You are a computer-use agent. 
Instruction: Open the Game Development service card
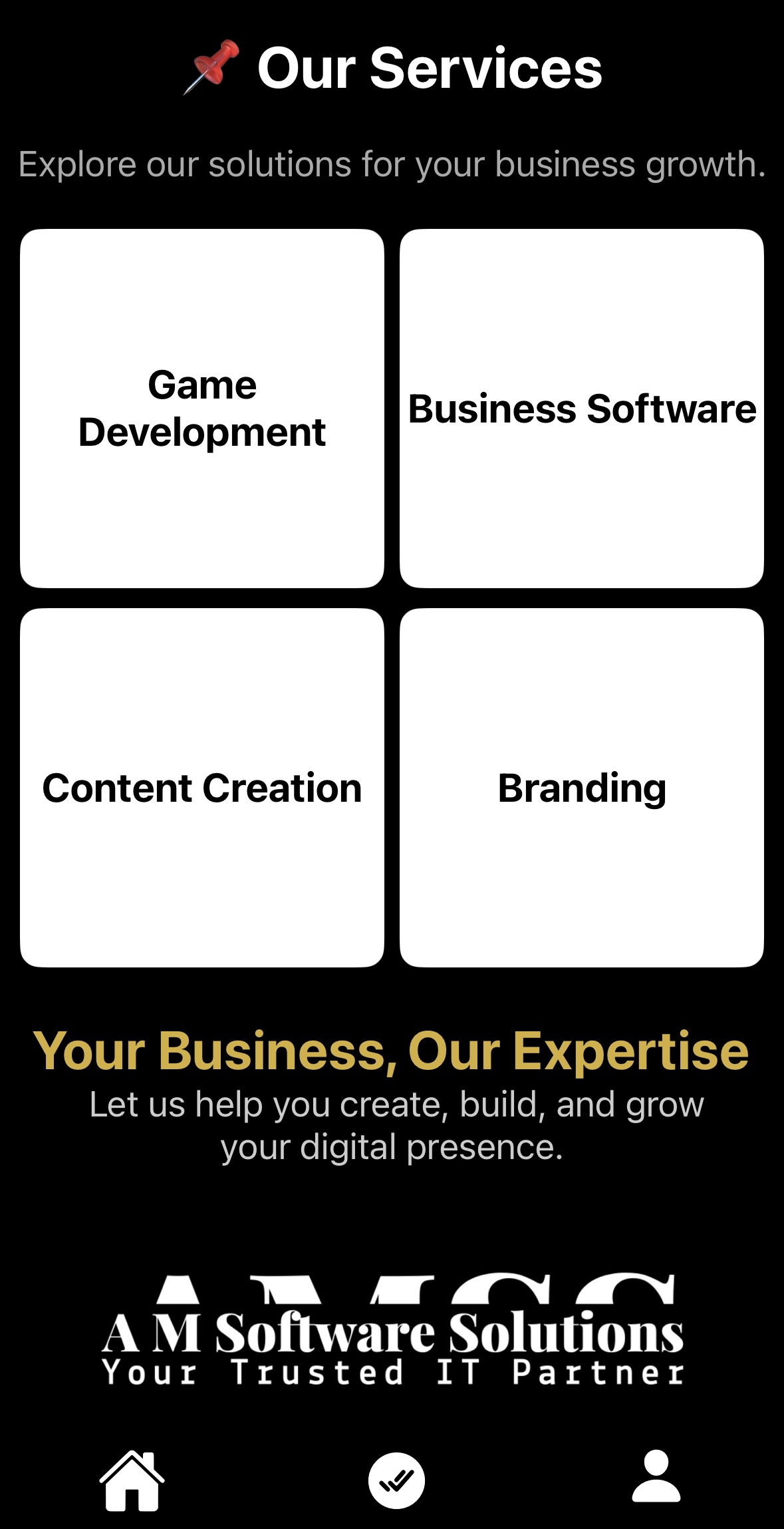[x=202, y=409]
